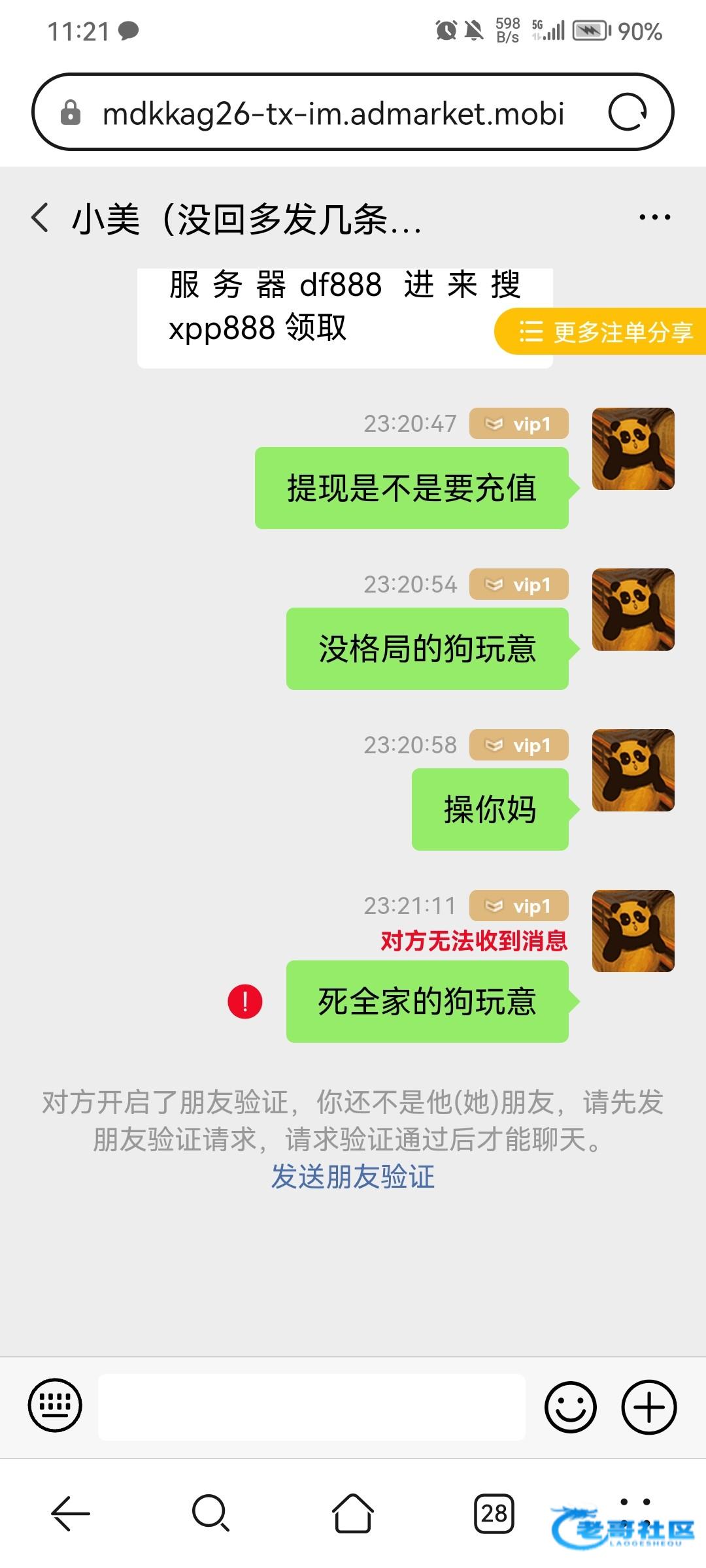Reload the page from the address bar
Image resolution: width=706 pixels, height=1568 pixels.
[628, 112]
